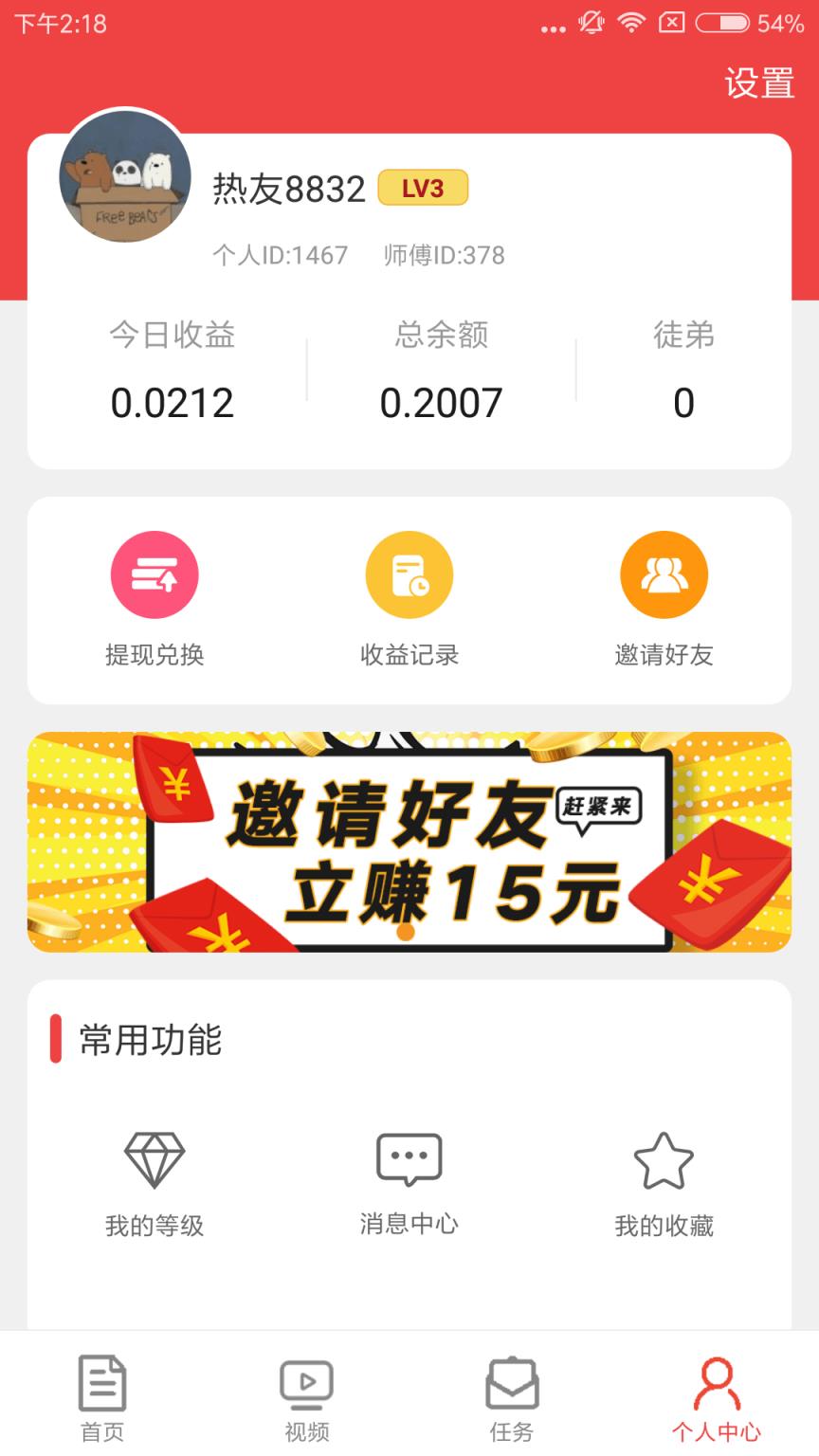The height and width of the screenshot is (1456, 819).
Task: Tap the 徒弟 apprentice count
Action: tap(682, 403)
